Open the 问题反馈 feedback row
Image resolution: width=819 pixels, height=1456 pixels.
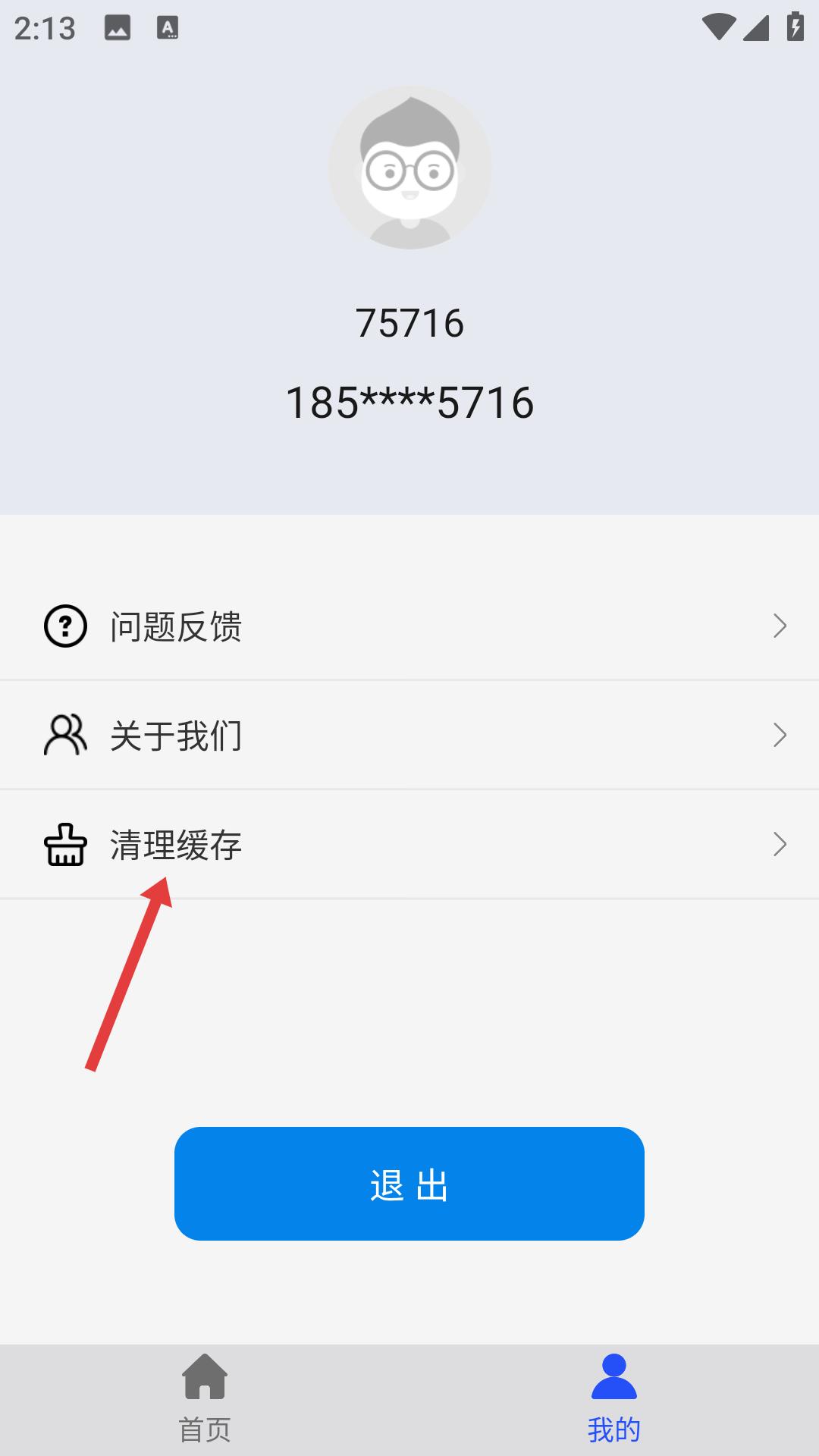(x=409, y=626)
